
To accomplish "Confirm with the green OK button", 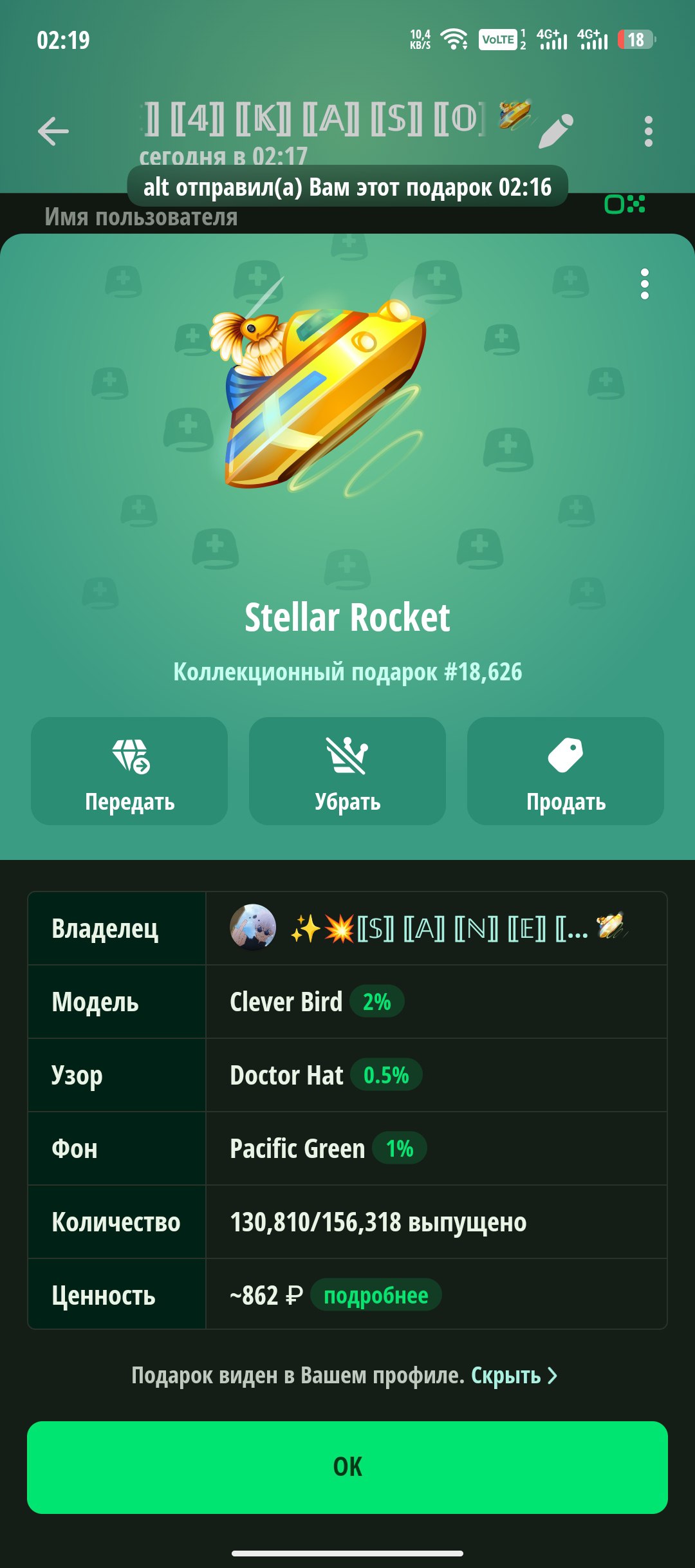I will 347,1467.
